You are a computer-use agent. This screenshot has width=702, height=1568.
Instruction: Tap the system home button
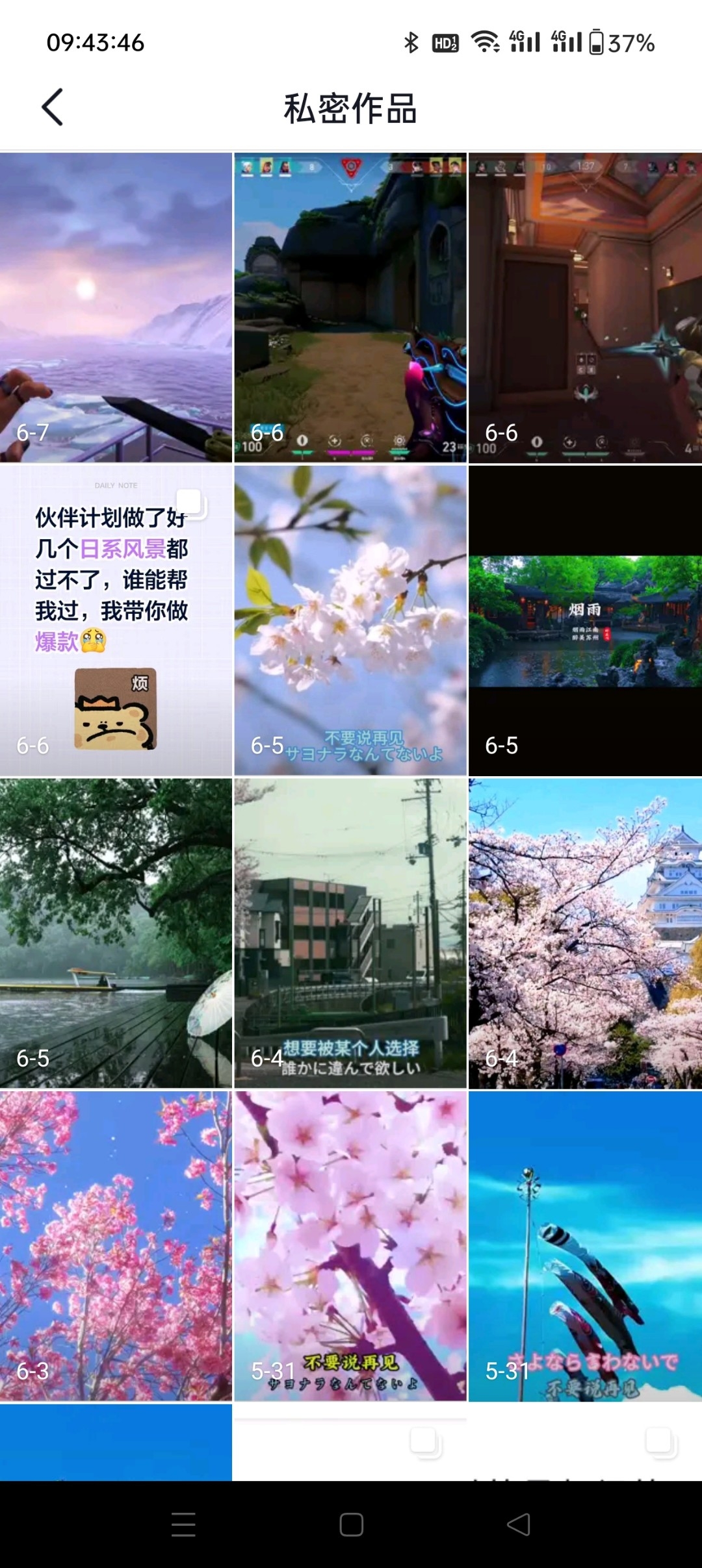[351, 1524]
